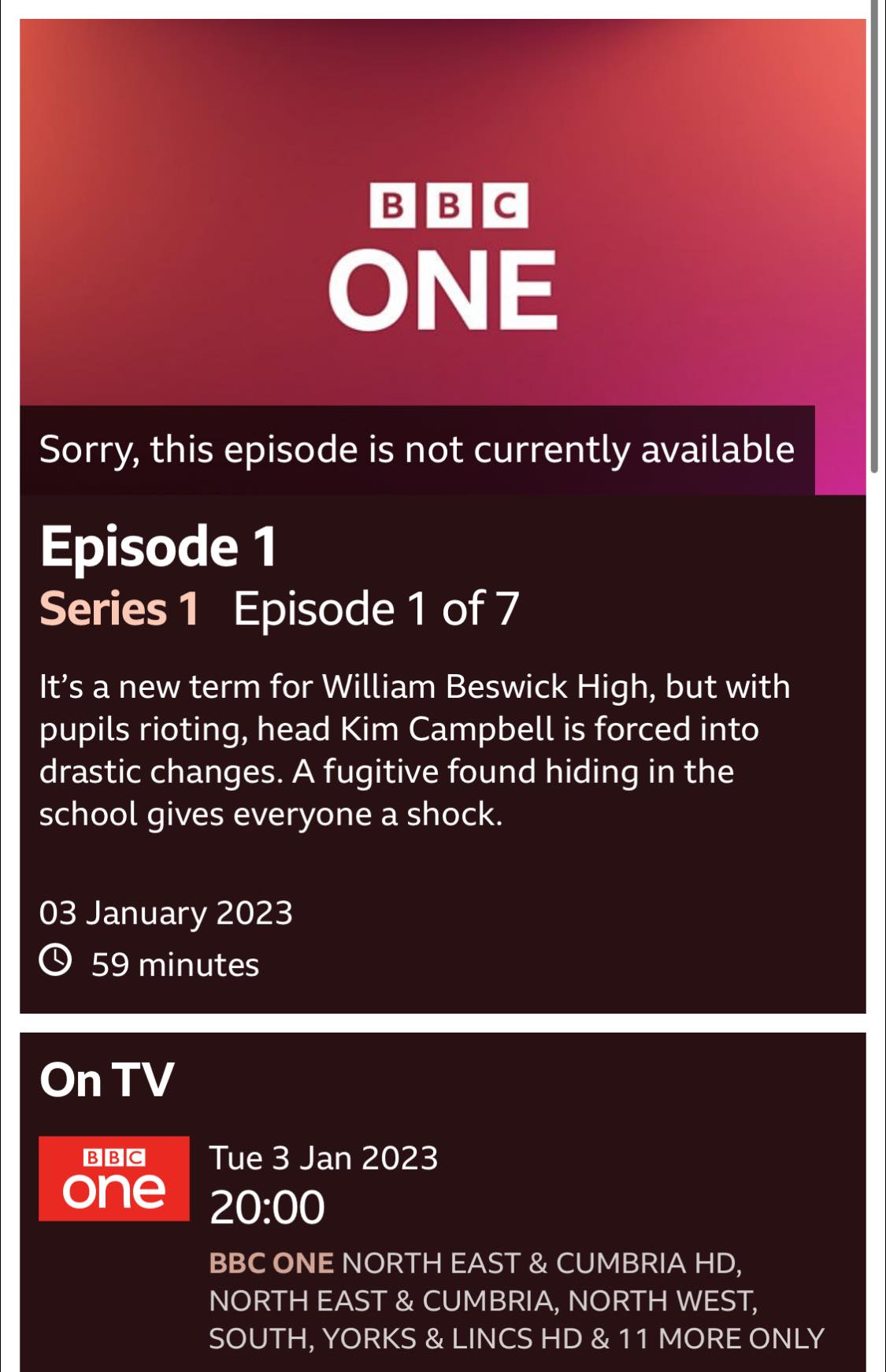Open the BBC ONE channel link
The width and height of the screenshot is (886, 1372).
click(271, 1263)
